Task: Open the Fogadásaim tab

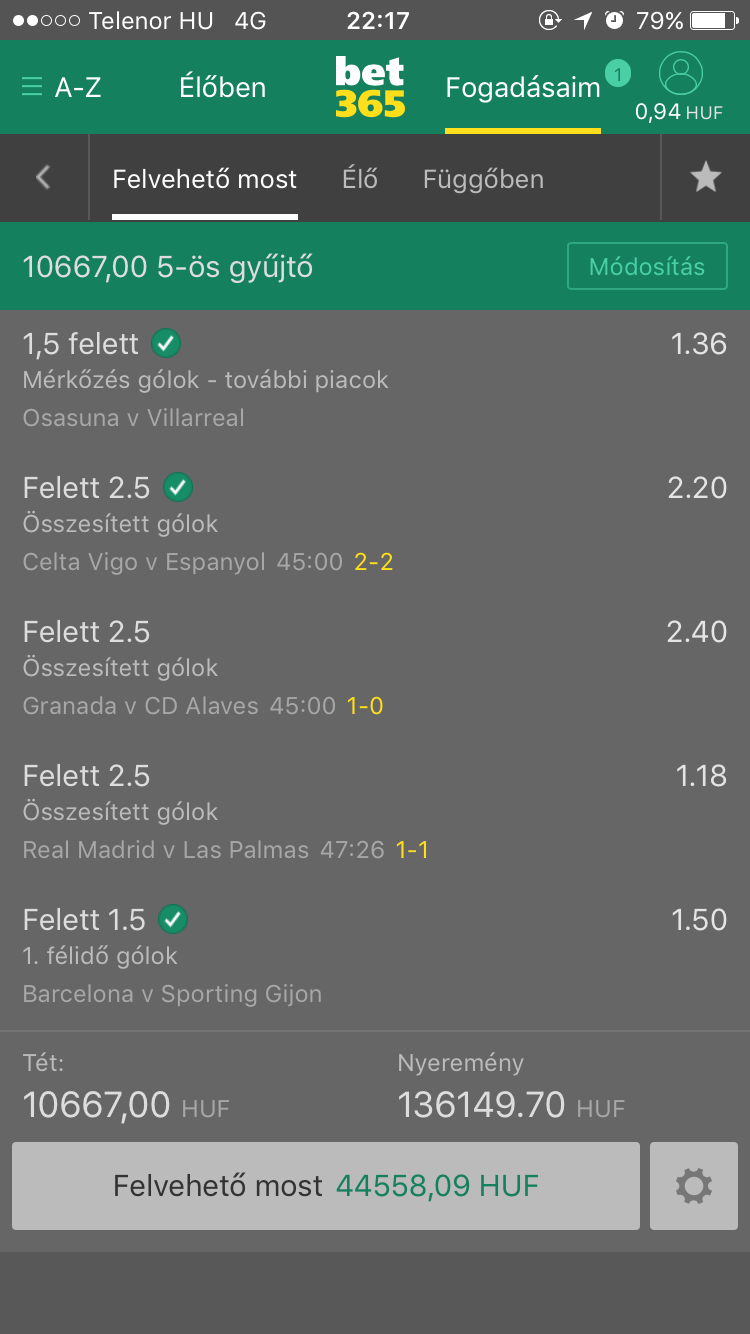Action: [522, 88]
